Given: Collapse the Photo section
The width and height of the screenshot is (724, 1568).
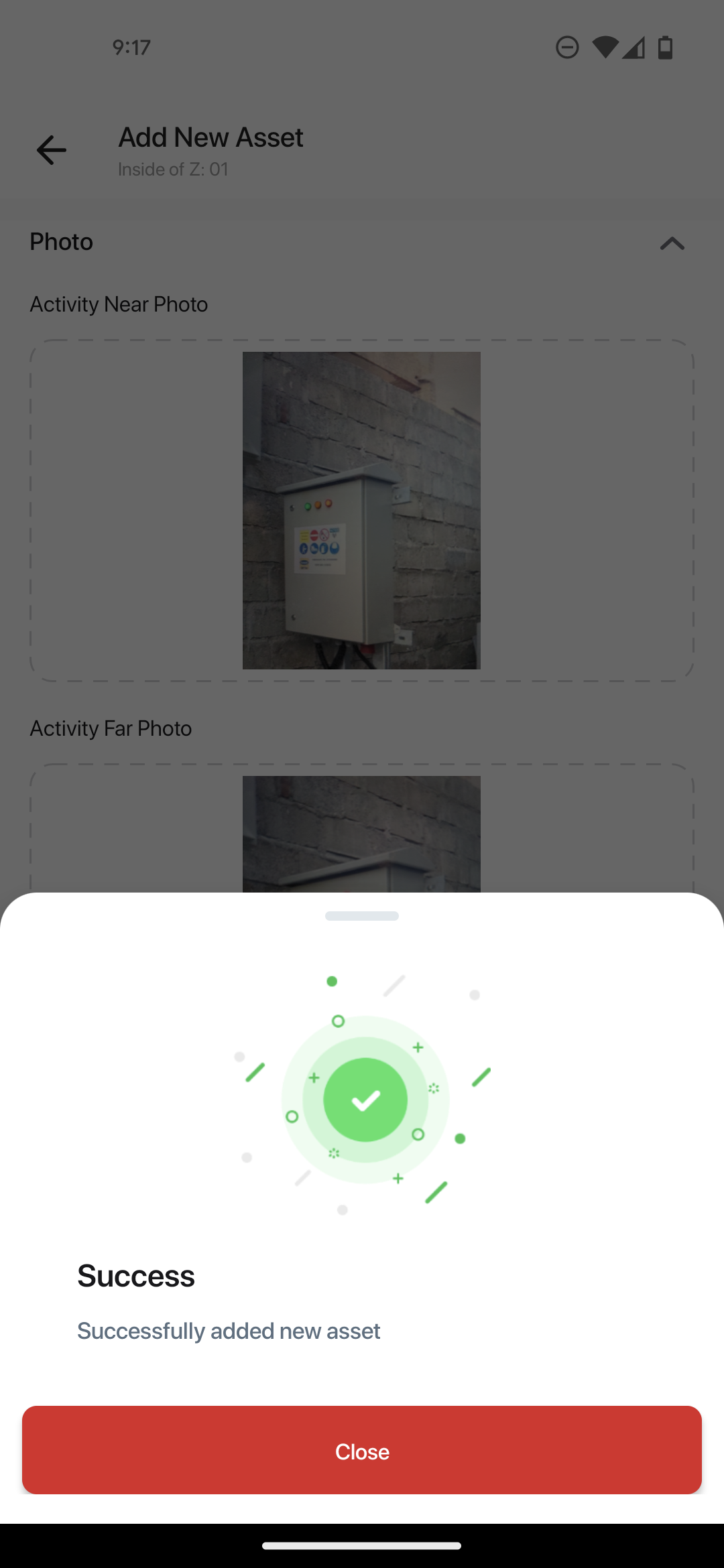Looking at the screenshot, I should [672, 243].
